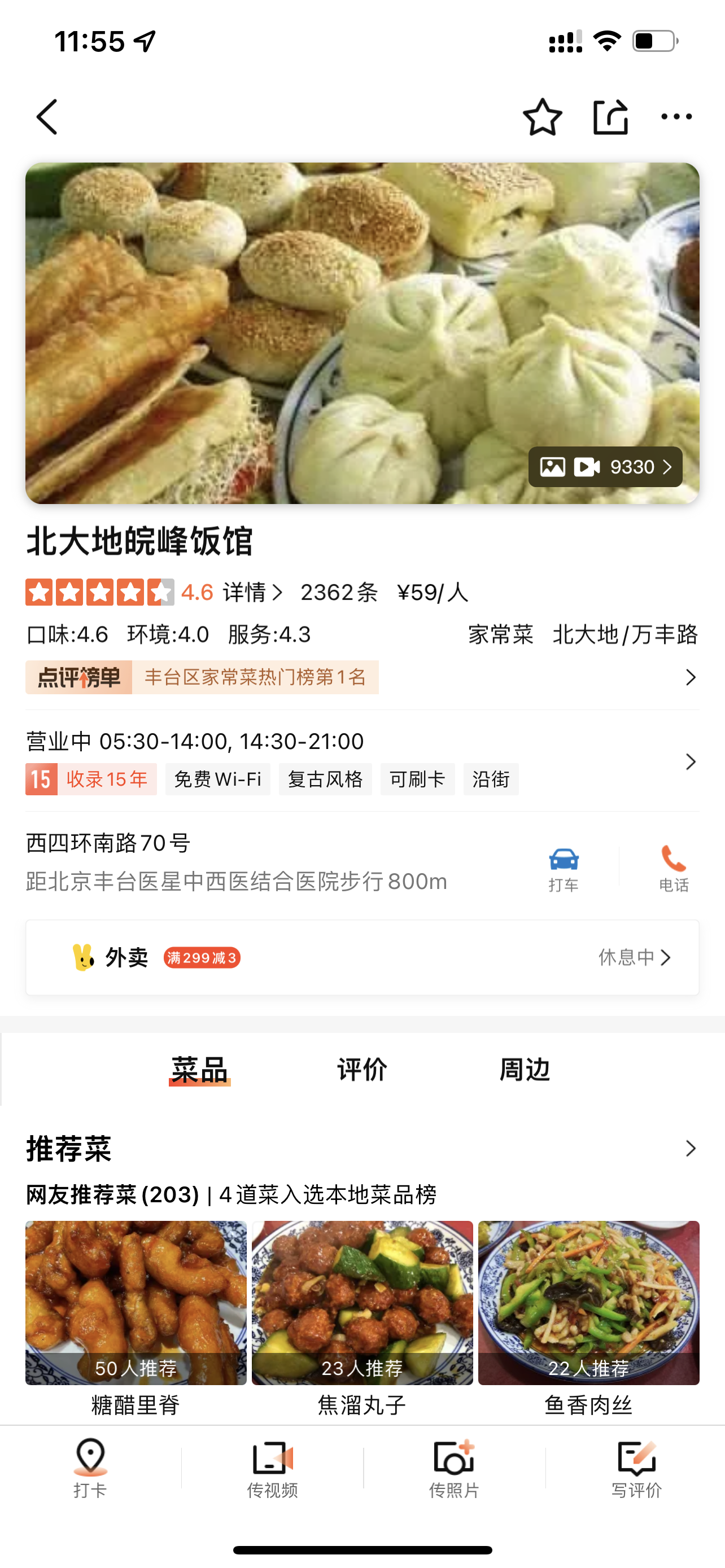Open rating 详情 details
This screenshot has width=725, height=1568.
pyautogui.click(x=252, y=592)
